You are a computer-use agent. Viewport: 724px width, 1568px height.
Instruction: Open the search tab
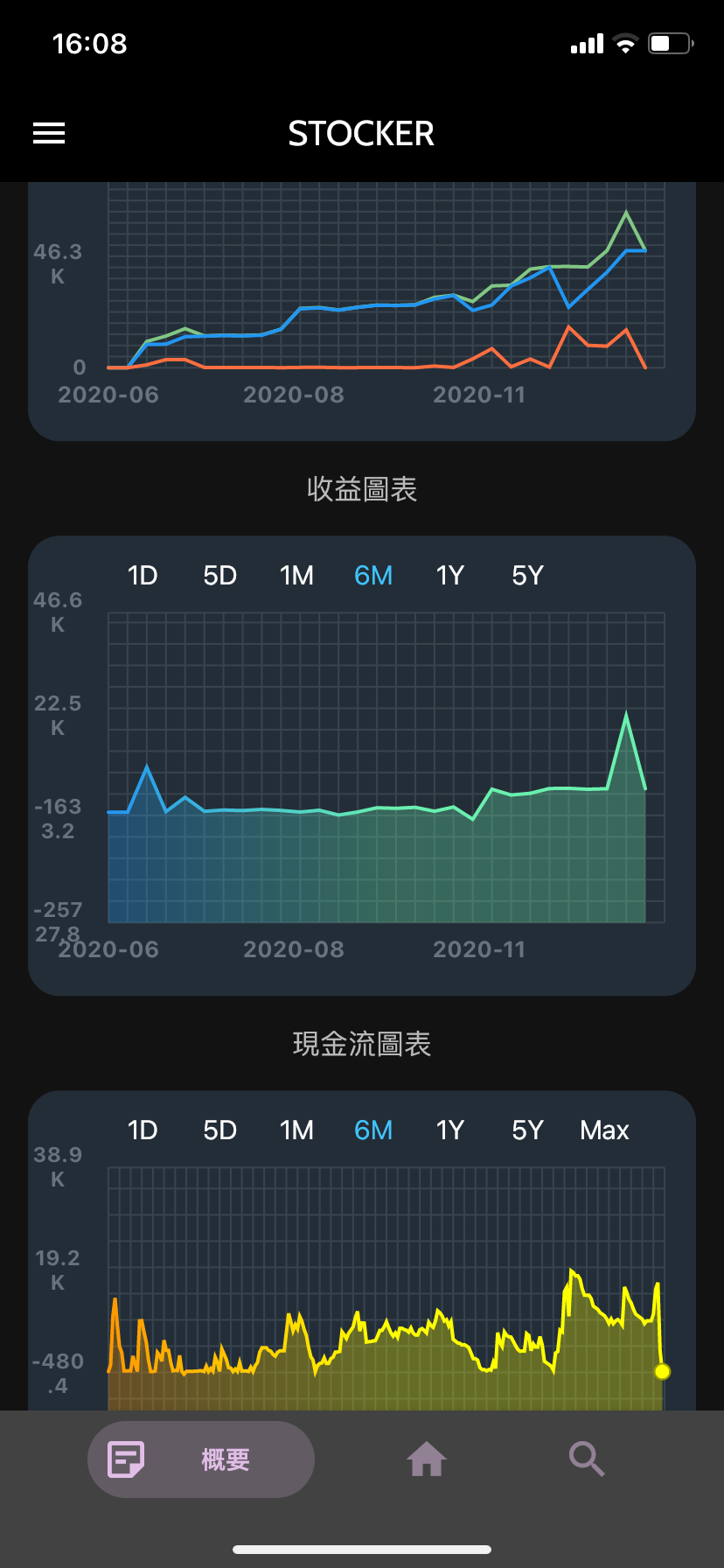click(586, 1459)
